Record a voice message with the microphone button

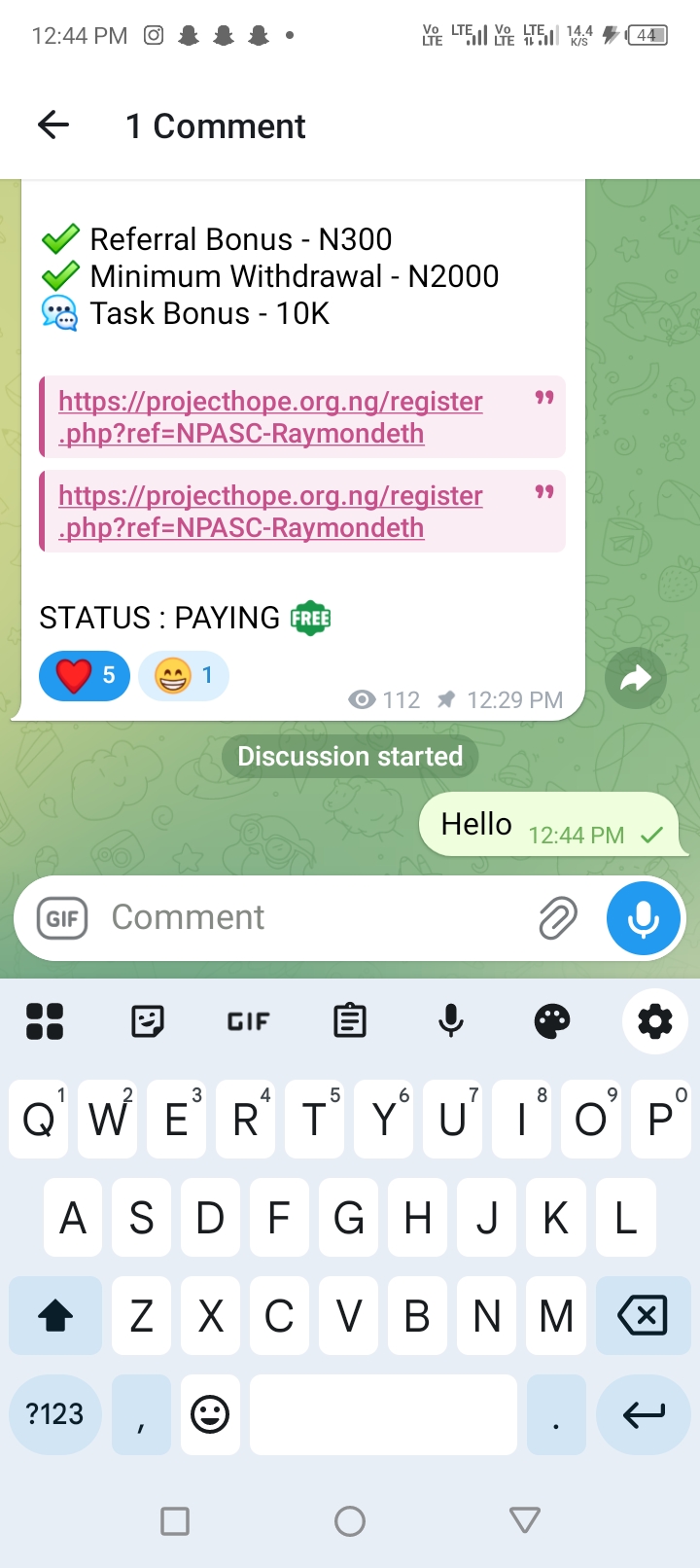[x=643, y=917]
